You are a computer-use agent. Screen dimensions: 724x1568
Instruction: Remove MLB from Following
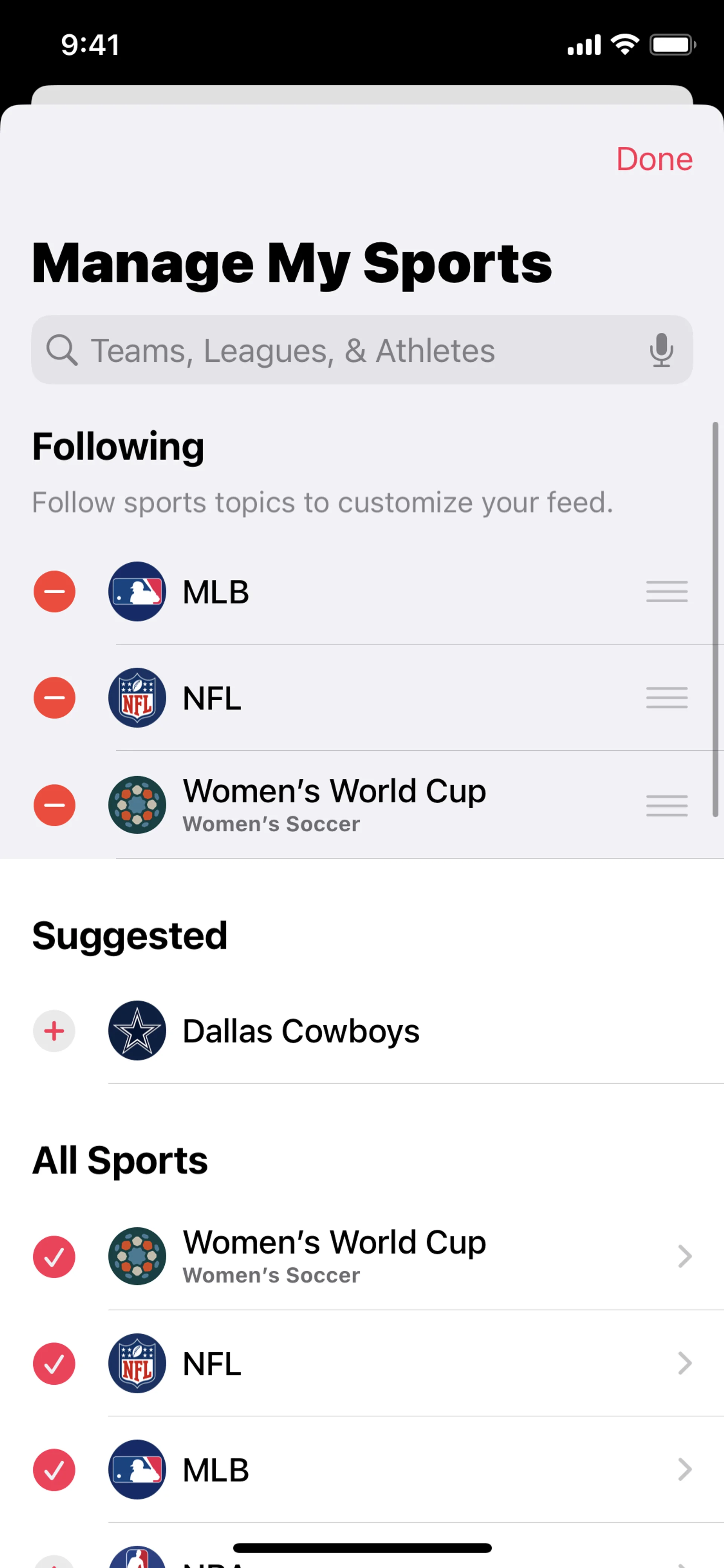pyautogui.click(x=54, y=592)
